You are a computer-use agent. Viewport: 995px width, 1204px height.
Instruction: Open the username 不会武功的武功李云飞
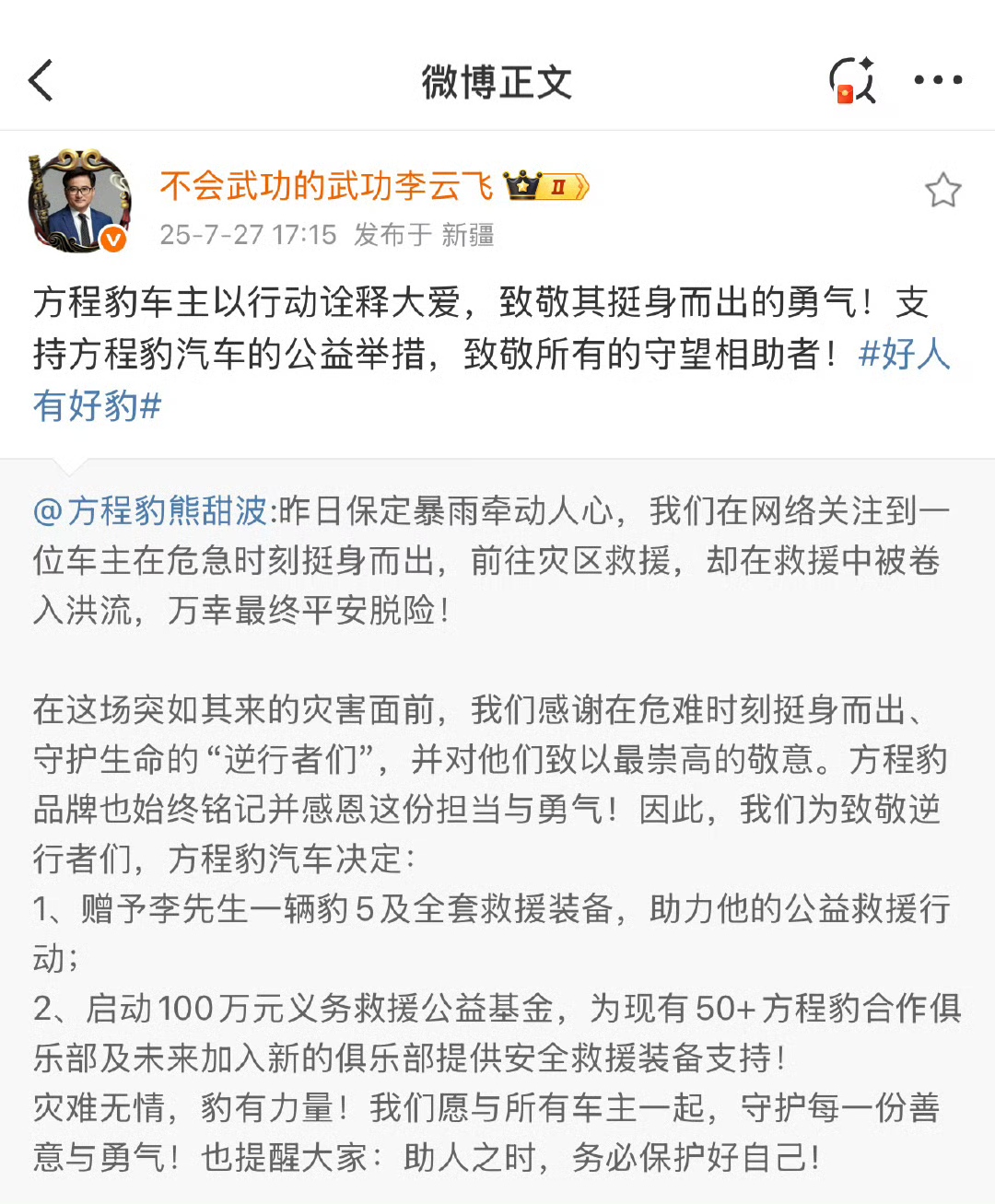[326, 186]
